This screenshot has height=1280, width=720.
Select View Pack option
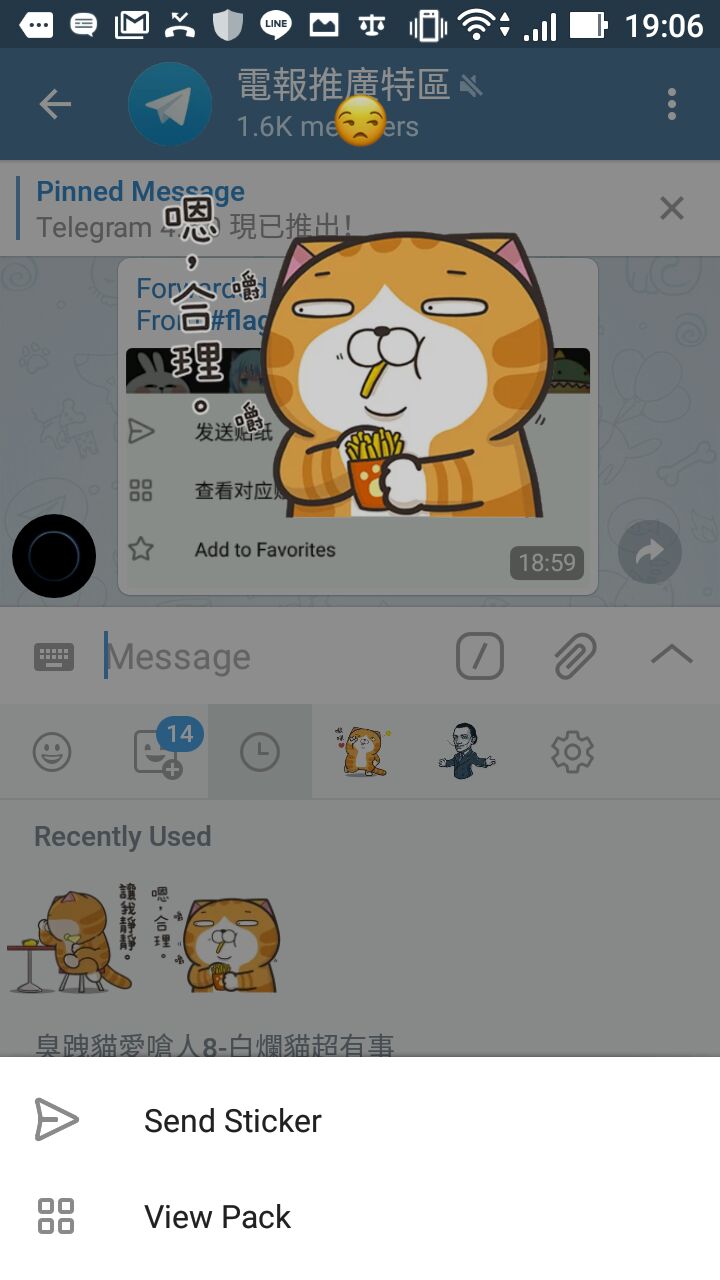217,1217
